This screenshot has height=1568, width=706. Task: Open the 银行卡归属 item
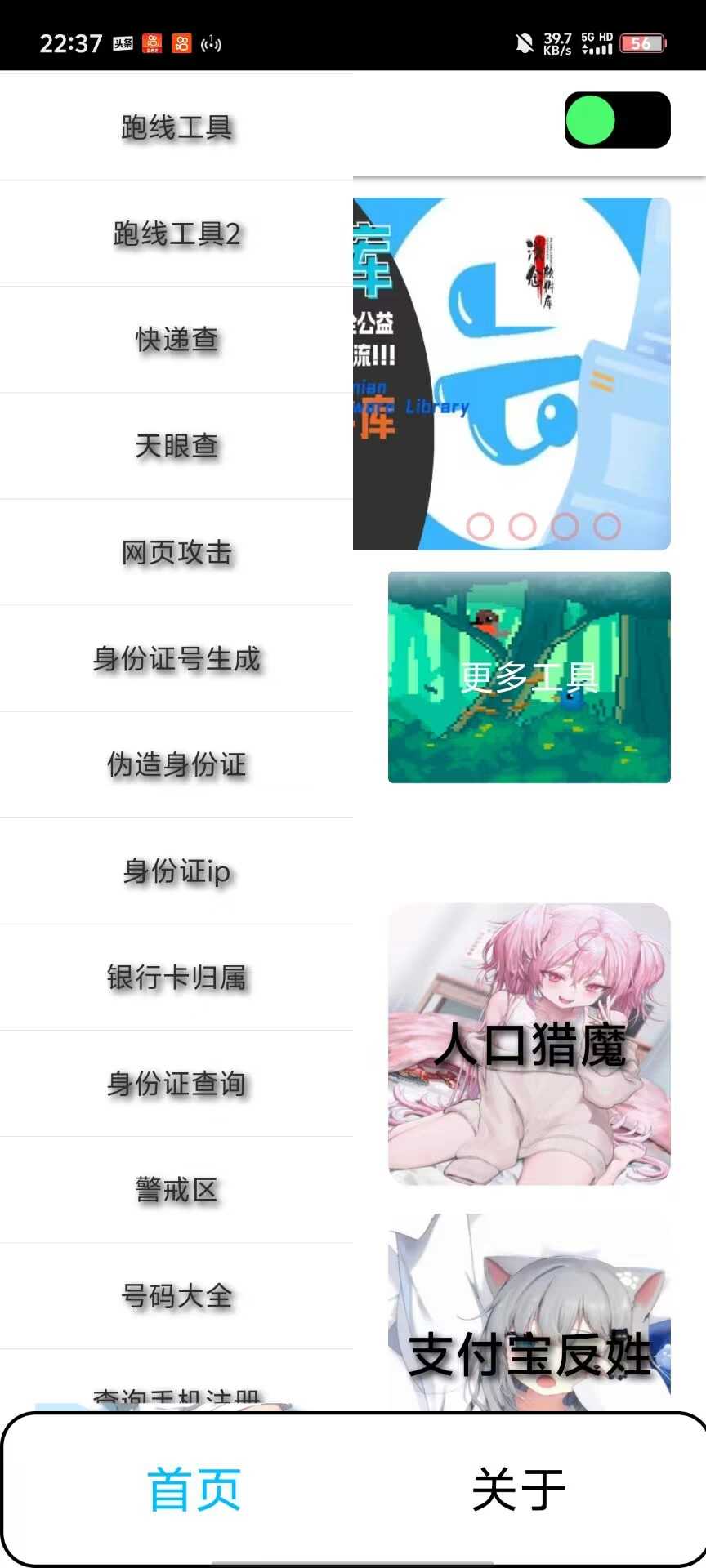point(176,978)
